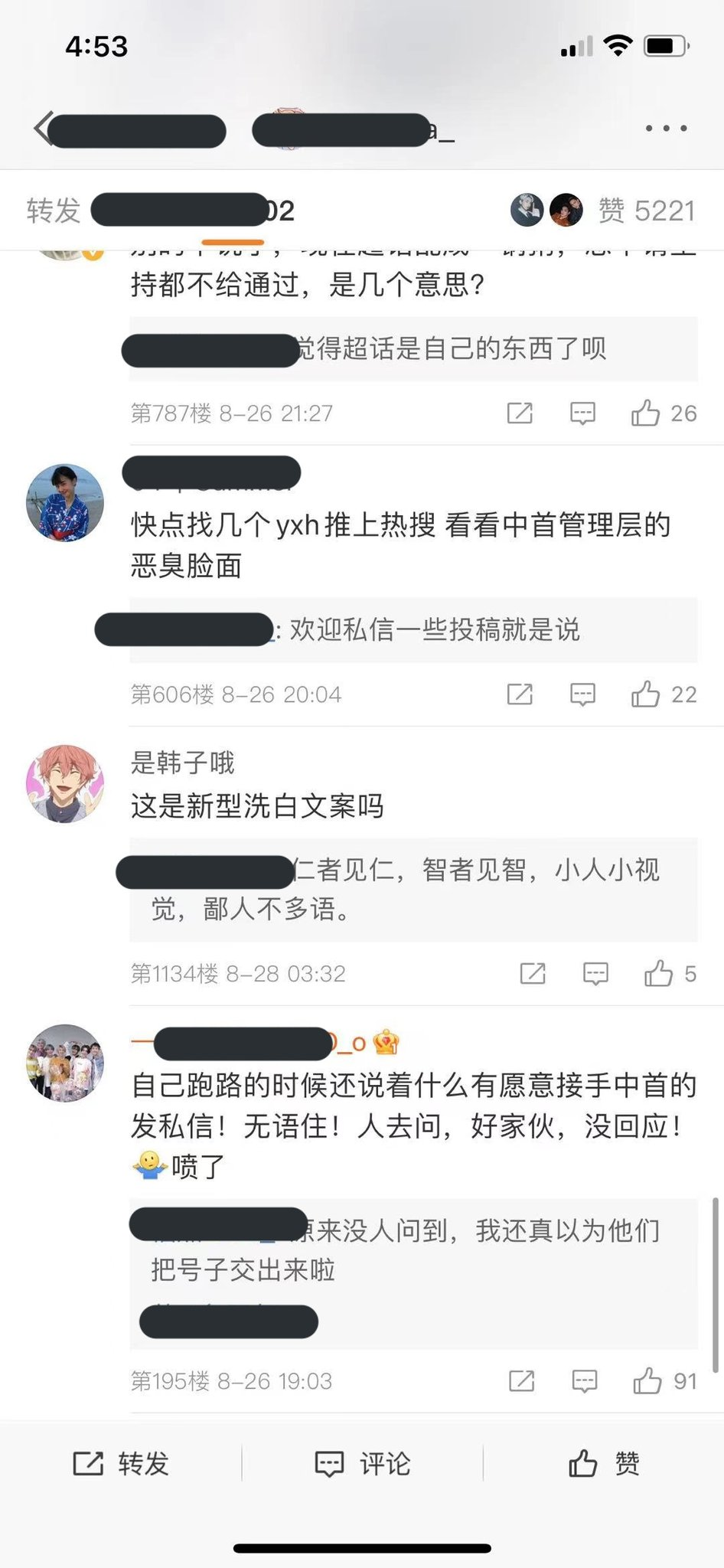Viewport: 724px width, 1568px height.
Task: Reply to the floor 606 comment
Action: point(582,694)
